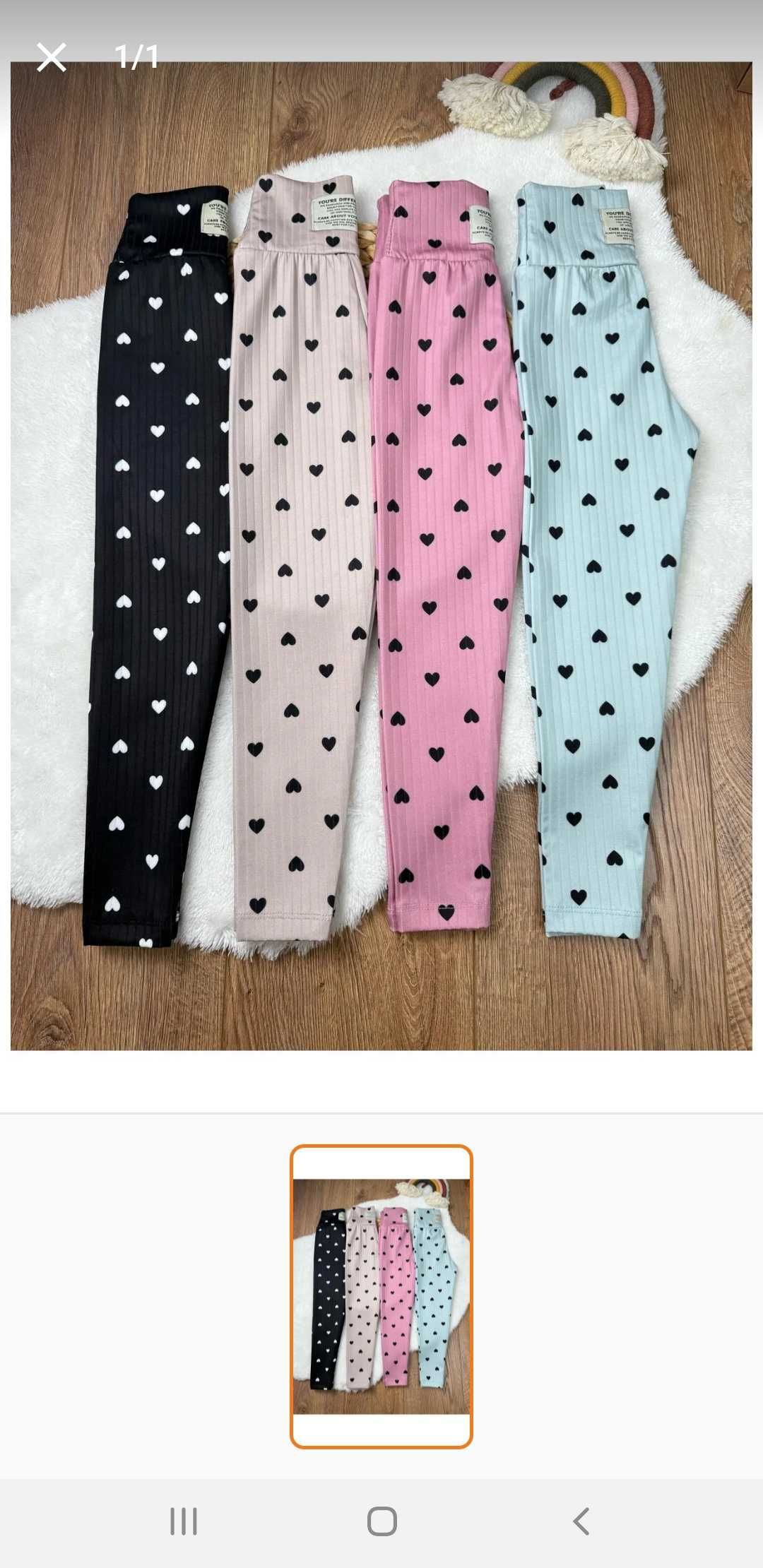Tap the large leggings photo
Image resolution: width=763 pixels, height=1568 pixels.
tap(381, 555)
